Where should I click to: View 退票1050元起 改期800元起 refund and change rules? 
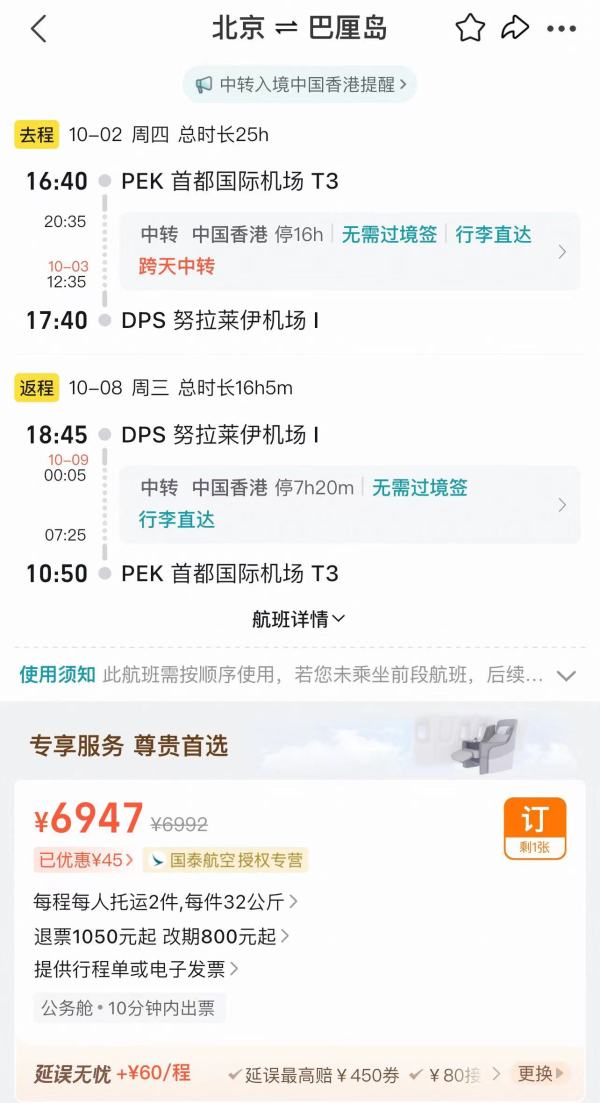pyautogui.click(x=161, y=936)
